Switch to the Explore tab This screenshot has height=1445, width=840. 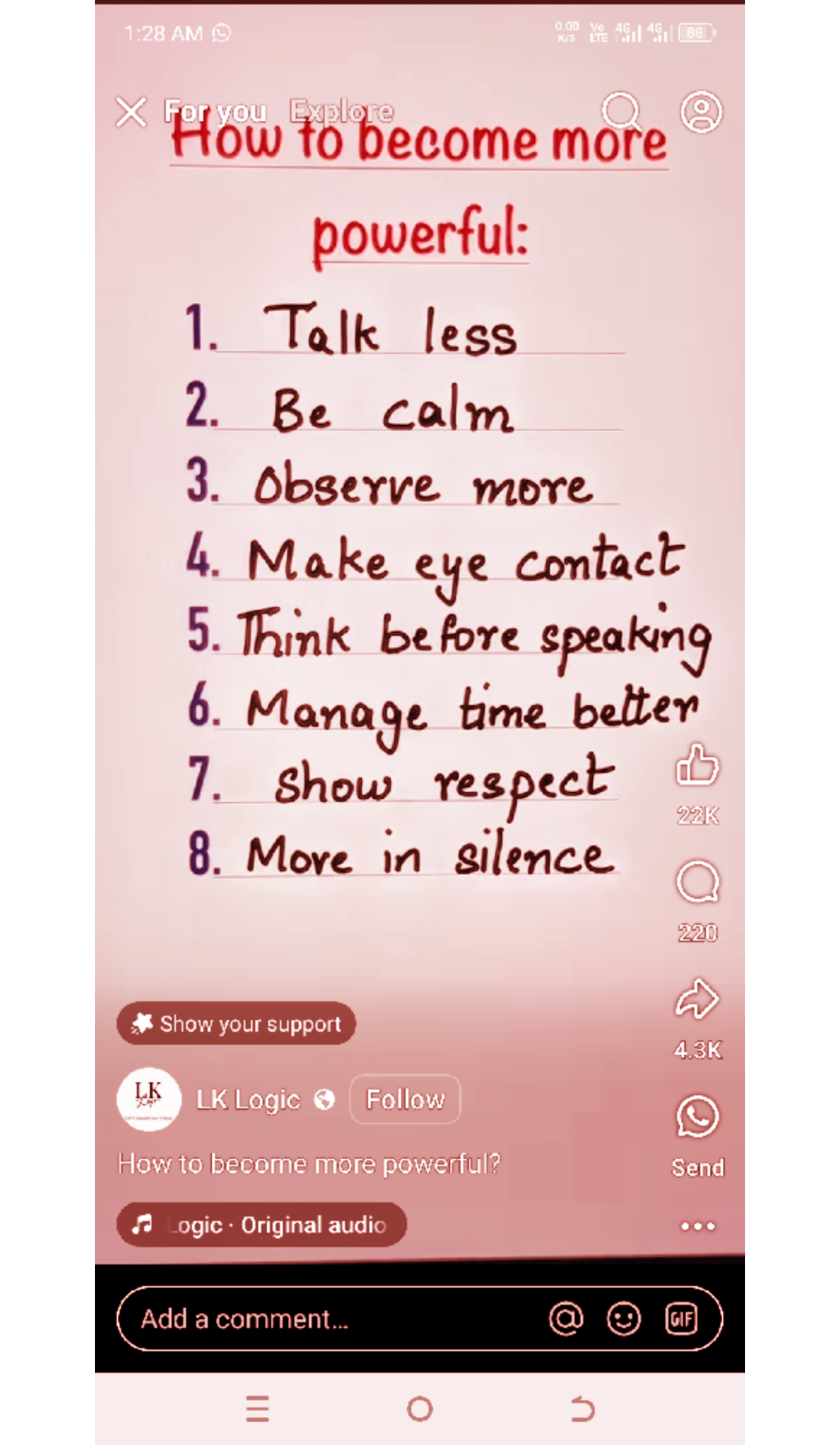(341, 111)
